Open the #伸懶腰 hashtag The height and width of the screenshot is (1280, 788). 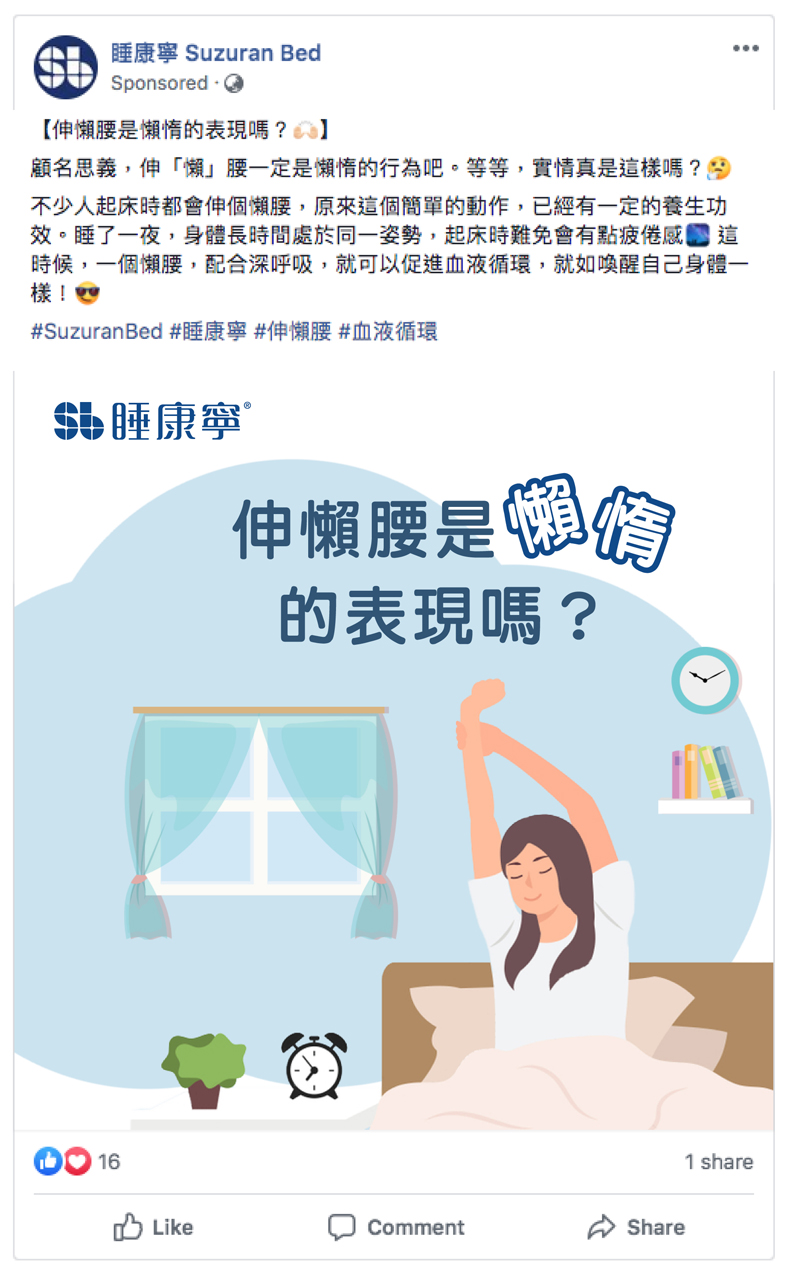pyautogui.click(x=292, y=331)
